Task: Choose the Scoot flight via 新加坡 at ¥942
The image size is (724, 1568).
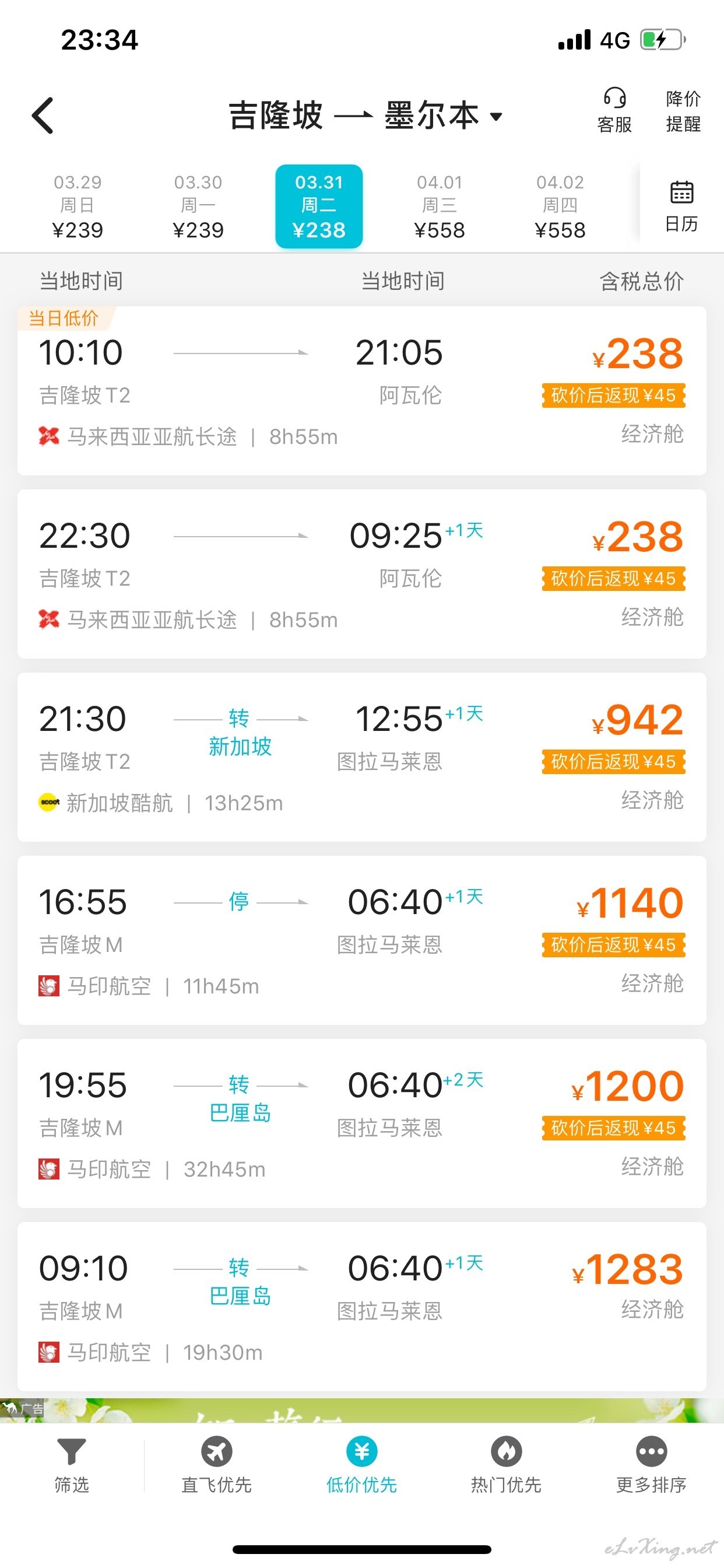Action: [362, 757]
